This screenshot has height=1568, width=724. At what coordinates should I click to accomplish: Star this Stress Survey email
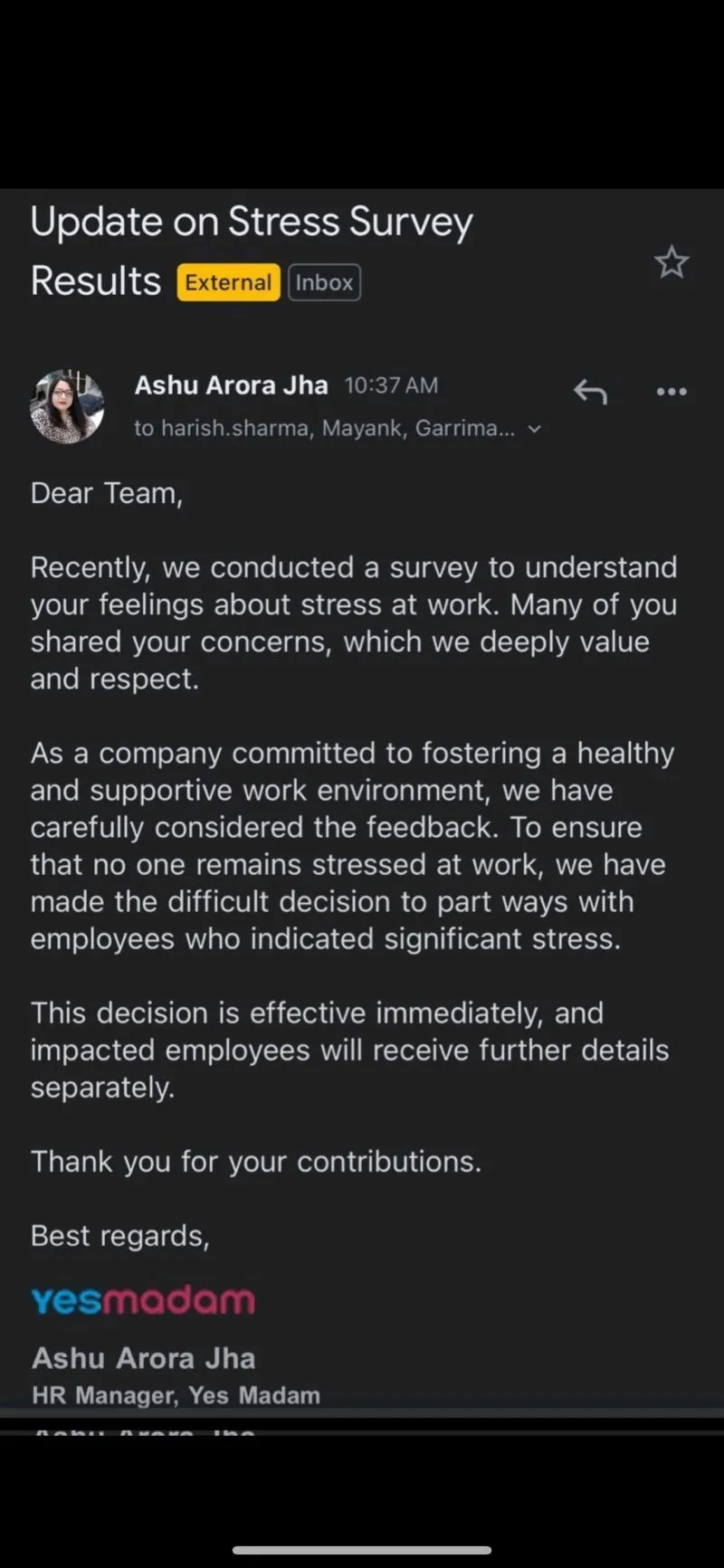point(672,262)
